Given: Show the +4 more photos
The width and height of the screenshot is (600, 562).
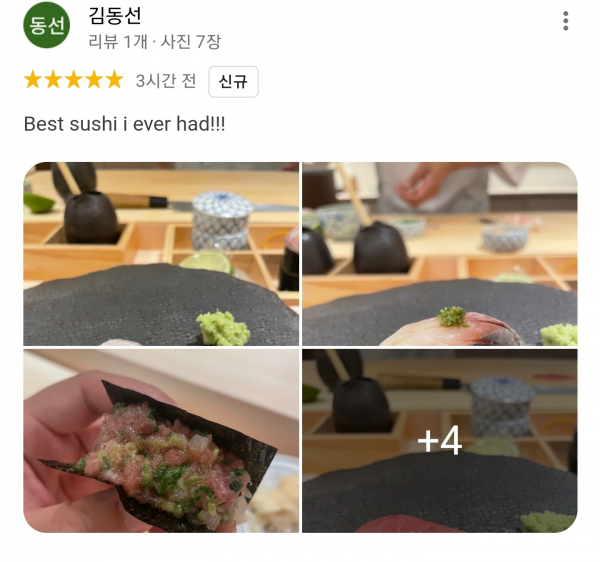Looking at the screenshot, I should click(x=440, y=440).
